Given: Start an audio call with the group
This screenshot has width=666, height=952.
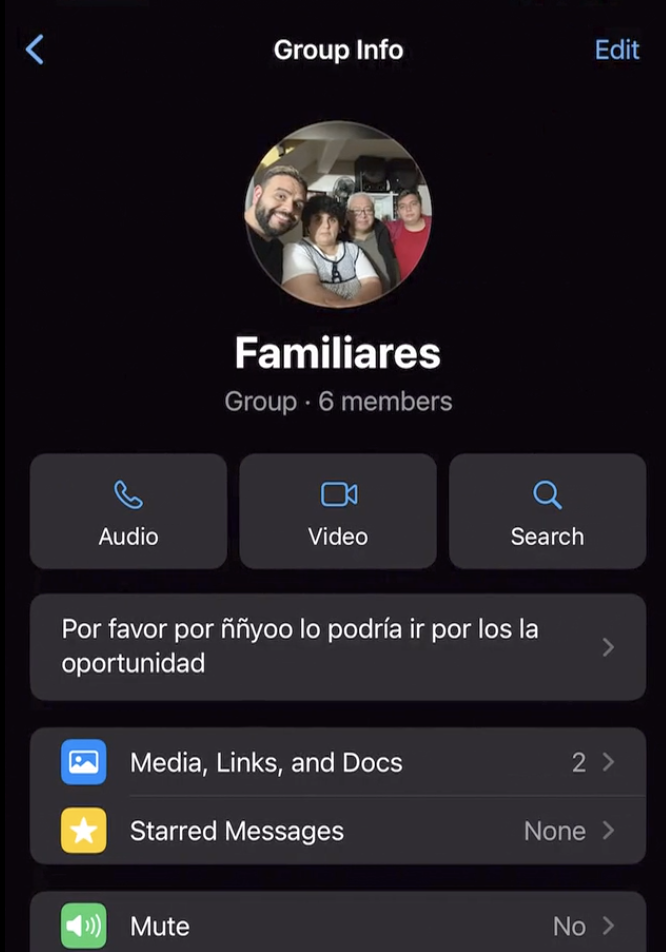Looking at the screenshot, I should 128,511.
